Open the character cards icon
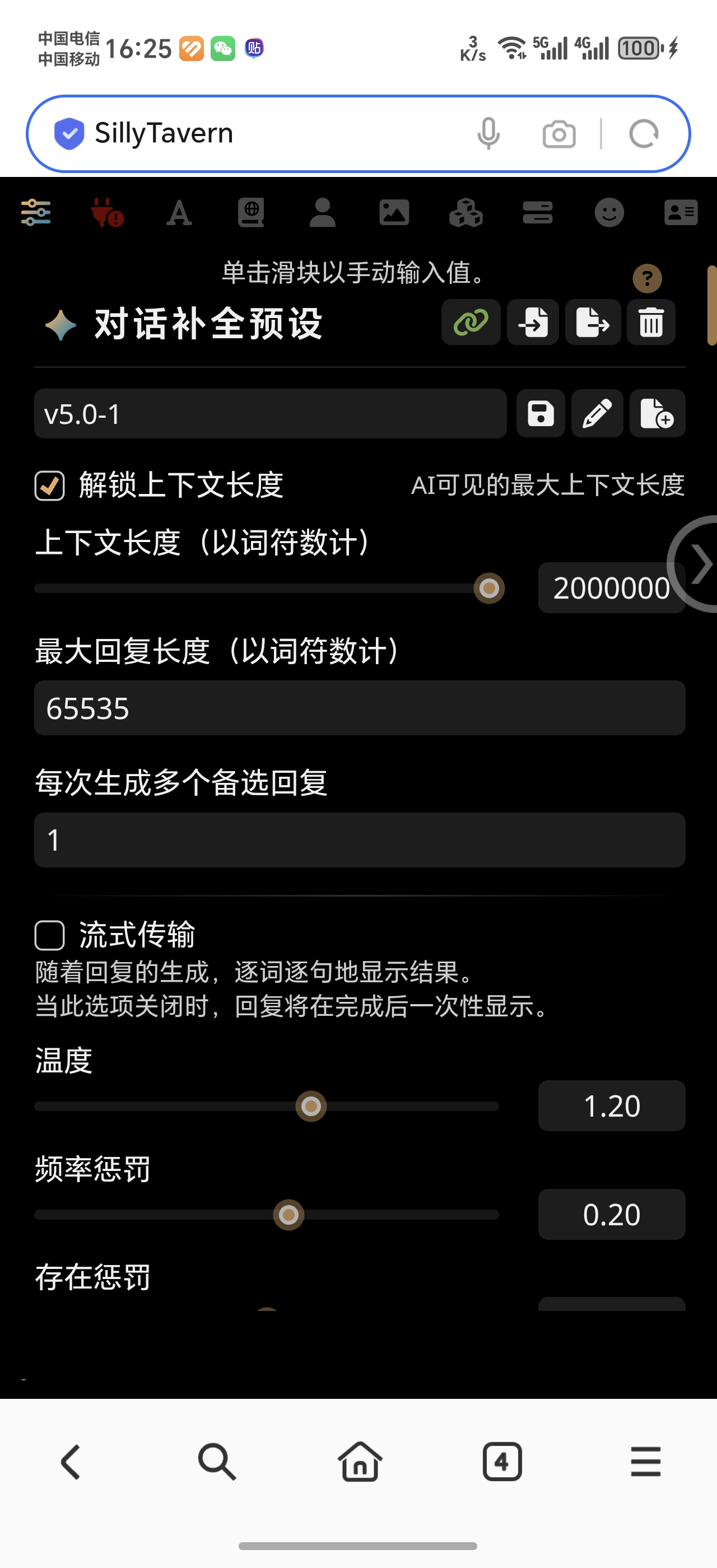This screenshot has width=717, height=1568. (681, 213)
